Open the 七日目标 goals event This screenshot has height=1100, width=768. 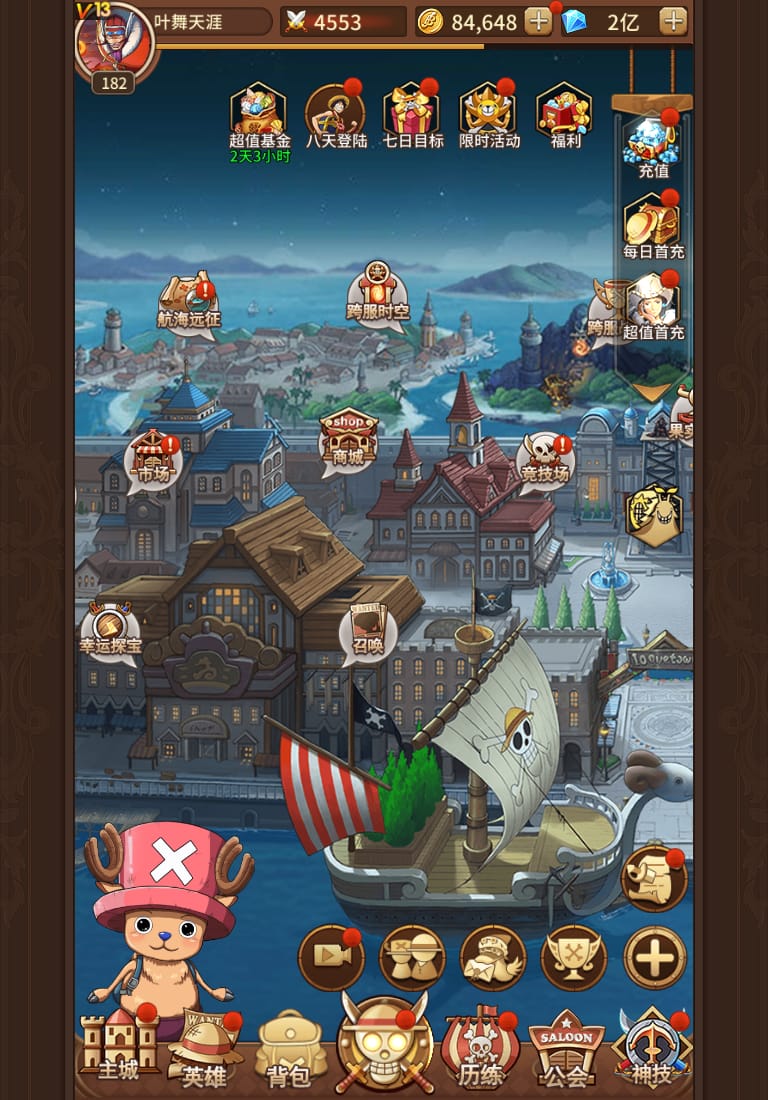tap(412, 113)
